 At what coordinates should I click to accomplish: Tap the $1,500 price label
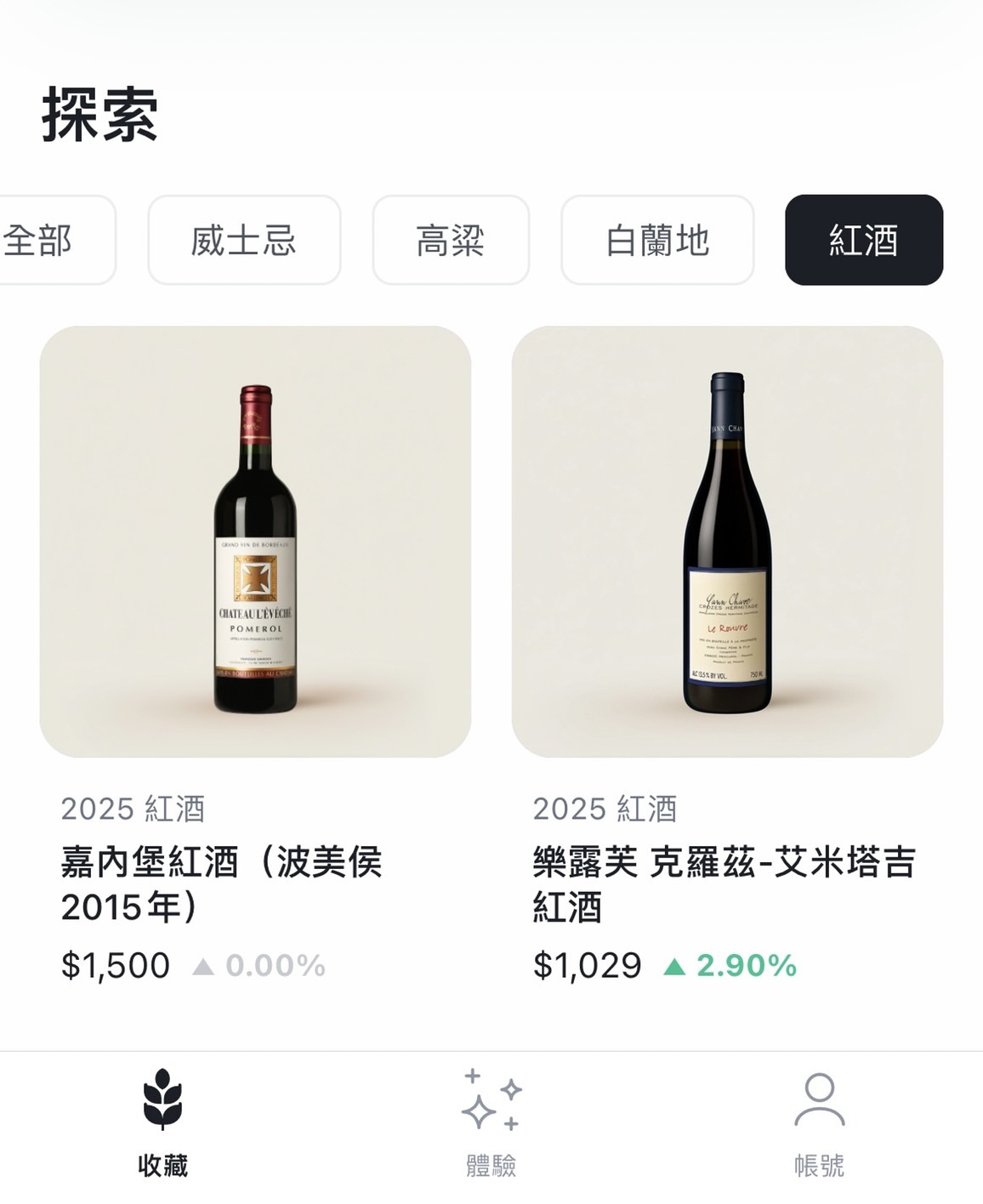(x=116, y=966)
